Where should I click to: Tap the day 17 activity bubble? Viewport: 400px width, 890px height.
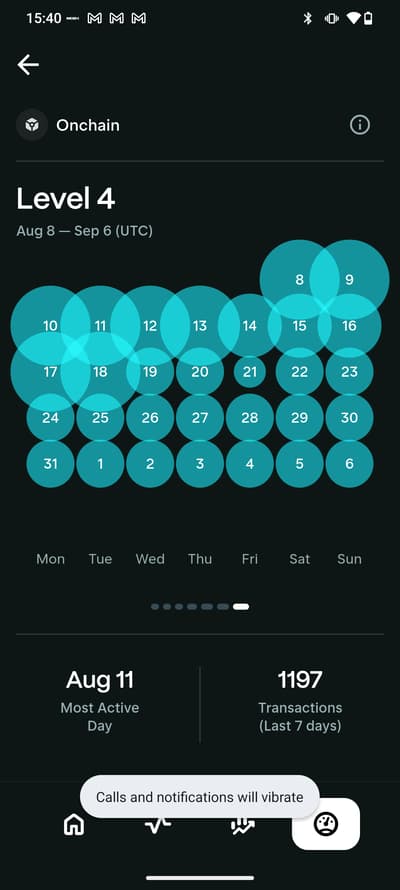[50, 372]
